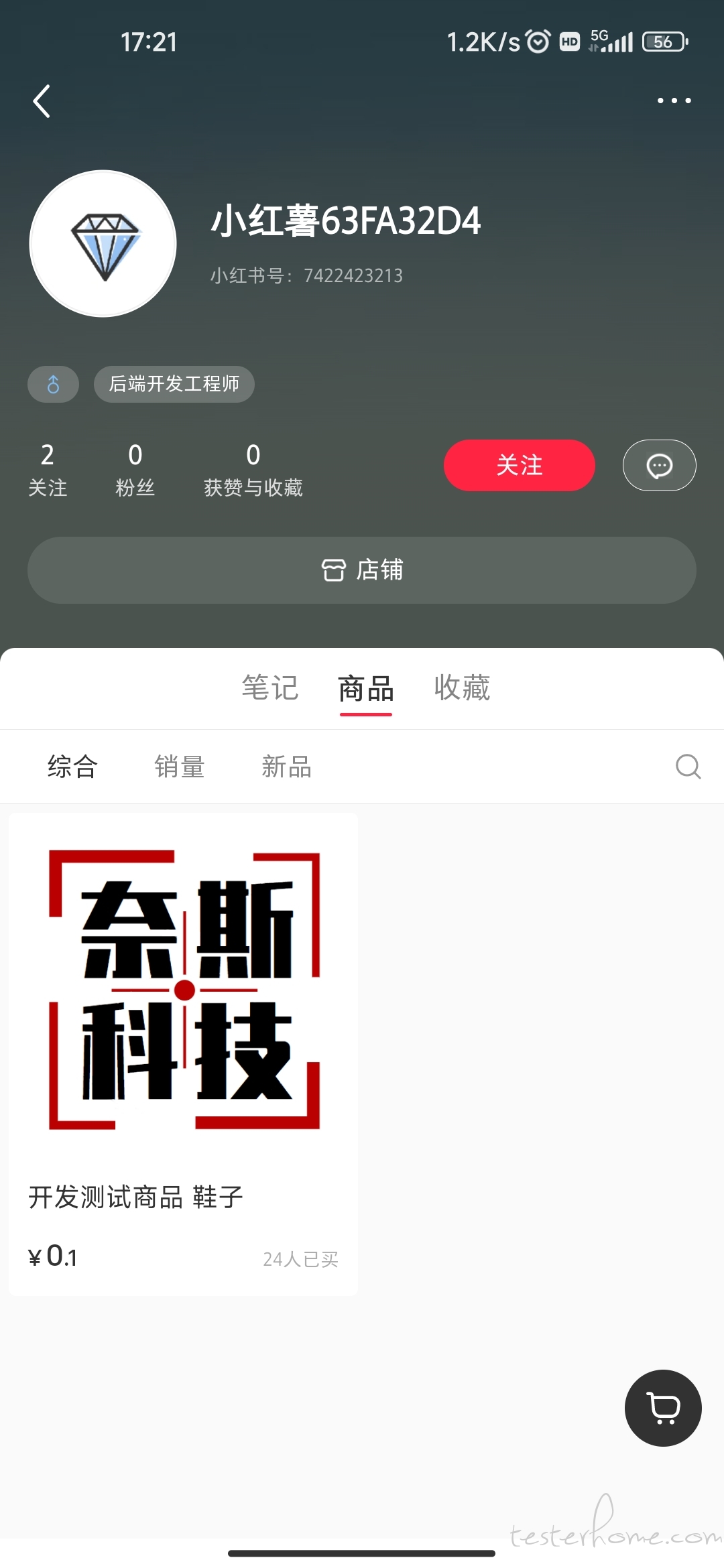
Task: Open the 店铺 store button
Action: [x=362, y=570]
